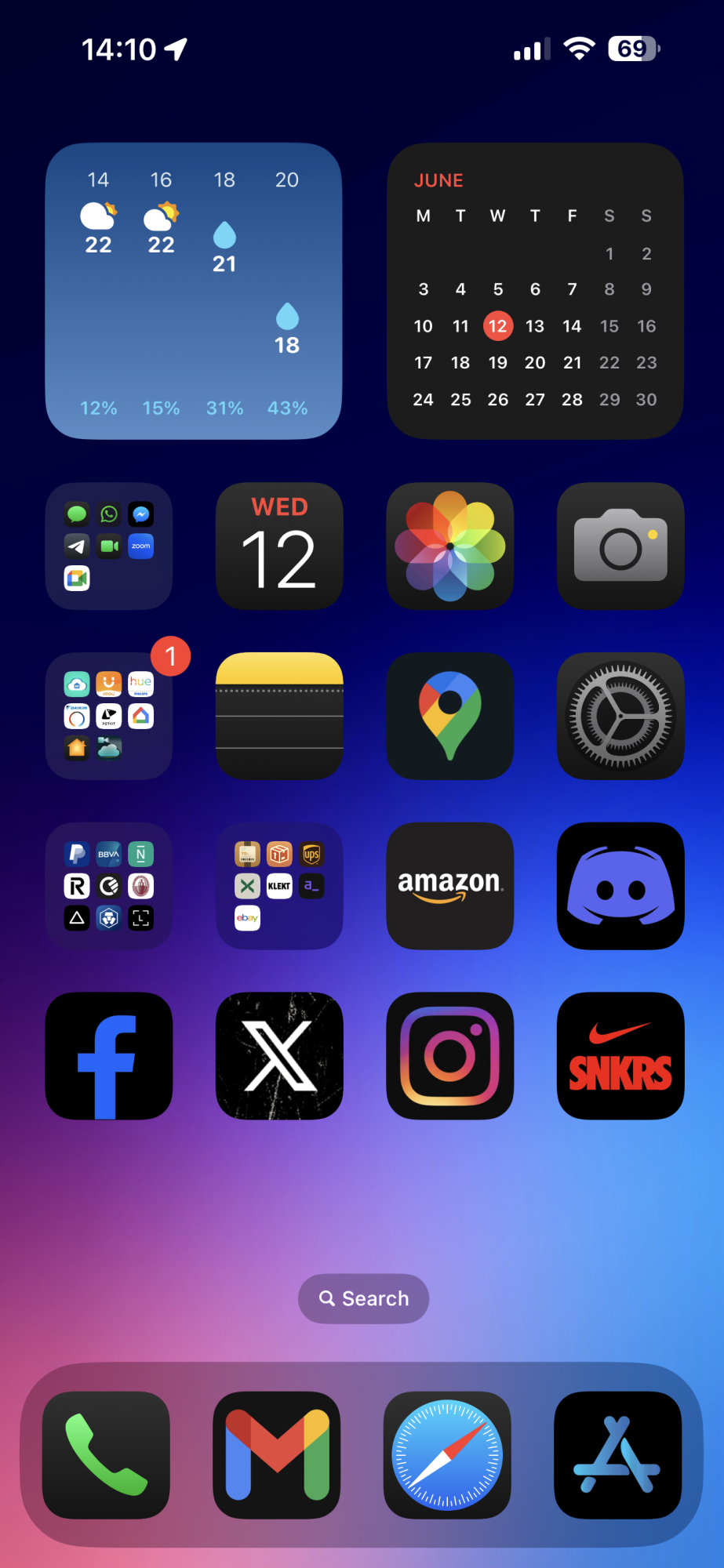Open the shopping folder with eBay
The image size is (724, 1568).
click(279, 886)
